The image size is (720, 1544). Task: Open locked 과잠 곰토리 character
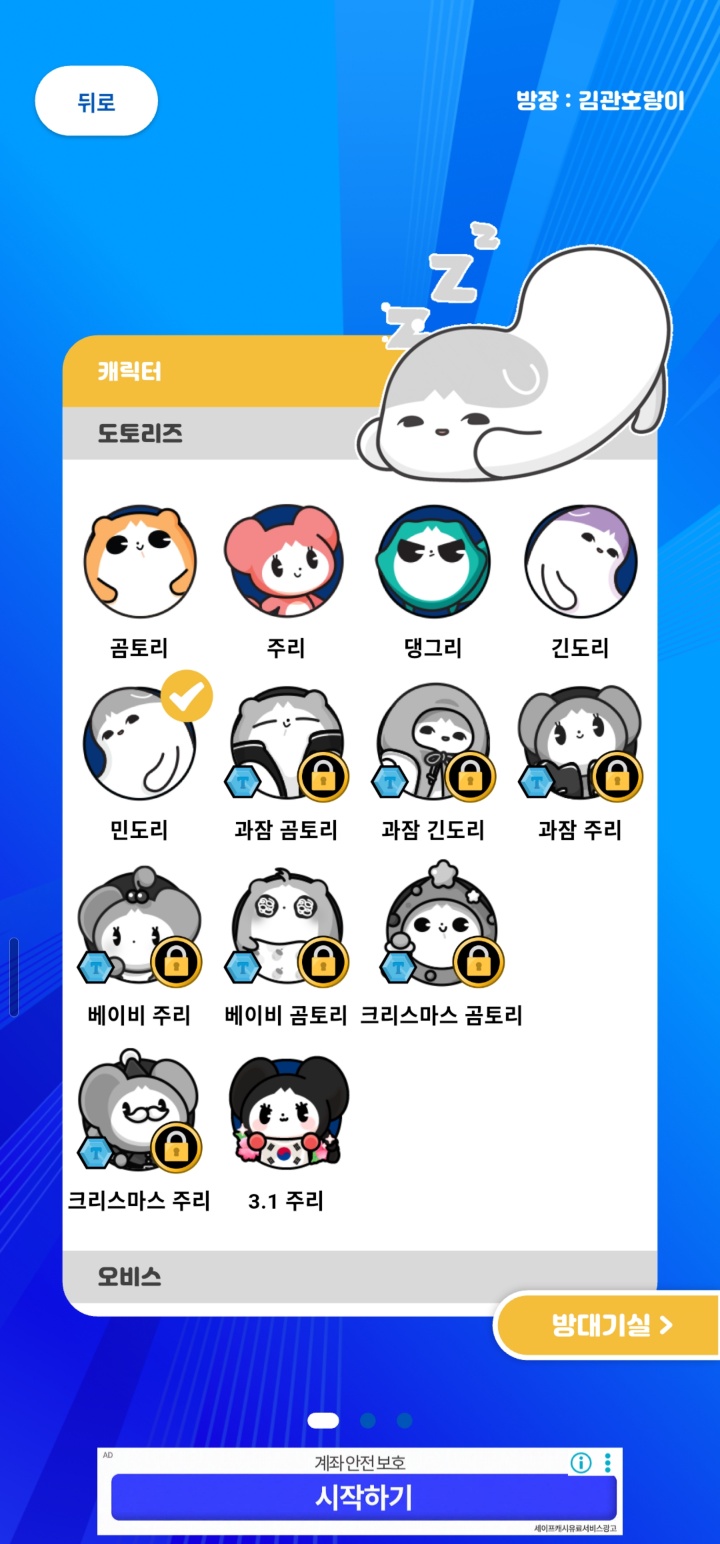coord(285,744)
